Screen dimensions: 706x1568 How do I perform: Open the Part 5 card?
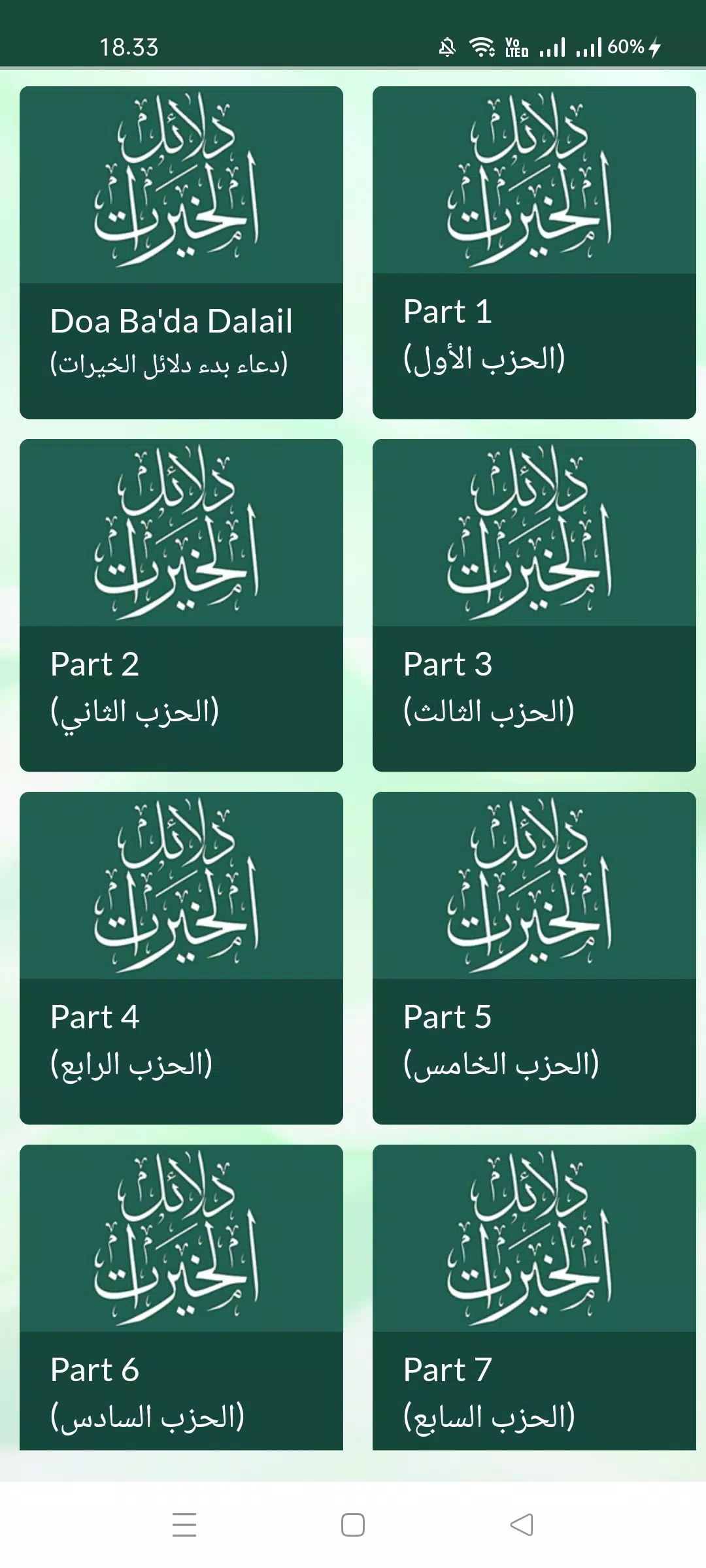[534, 958]
